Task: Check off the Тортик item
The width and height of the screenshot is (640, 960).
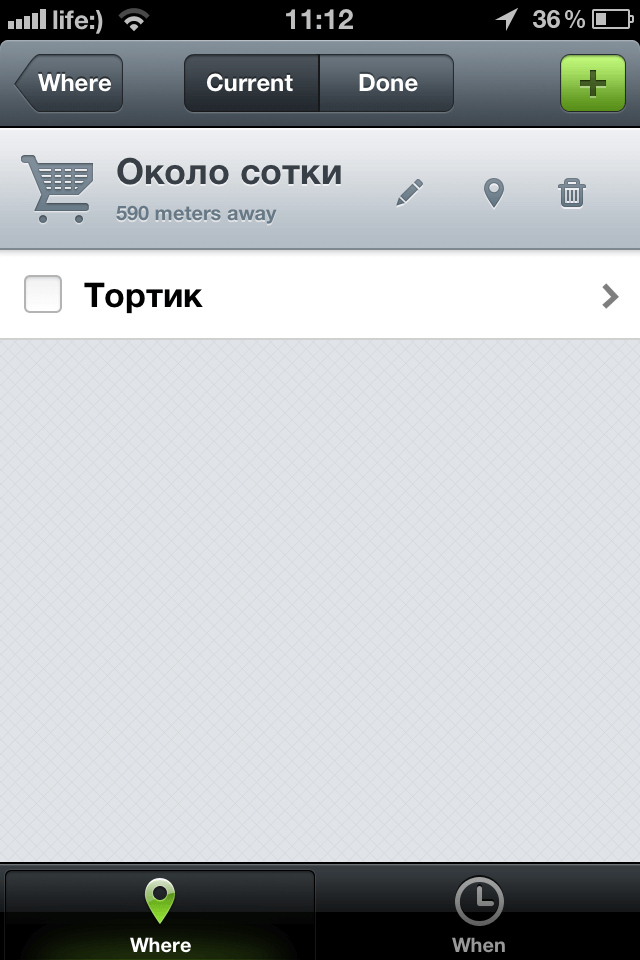Action: pos(43,295)
